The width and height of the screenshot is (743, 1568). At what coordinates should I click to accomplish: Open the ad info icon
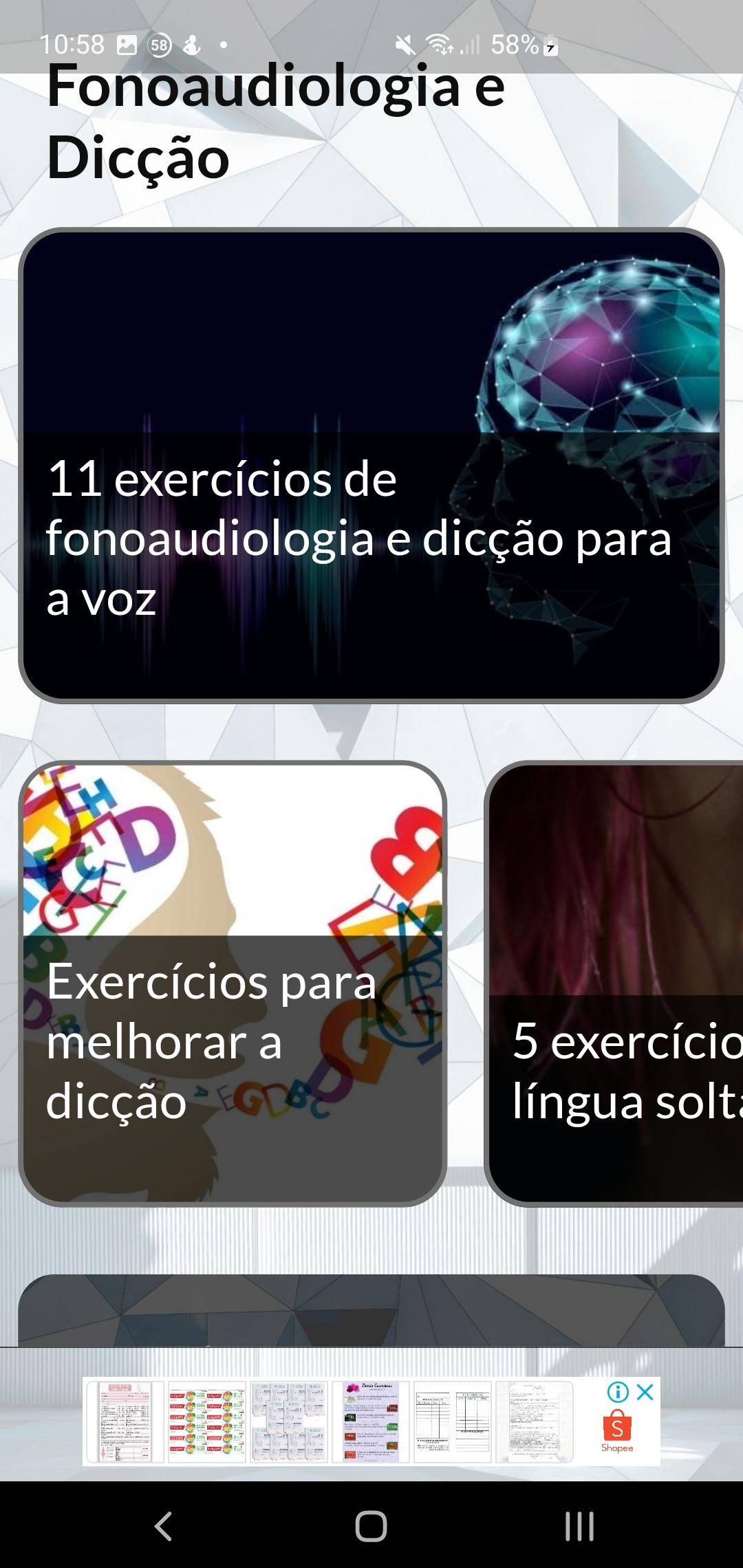tap(618, 1392)
